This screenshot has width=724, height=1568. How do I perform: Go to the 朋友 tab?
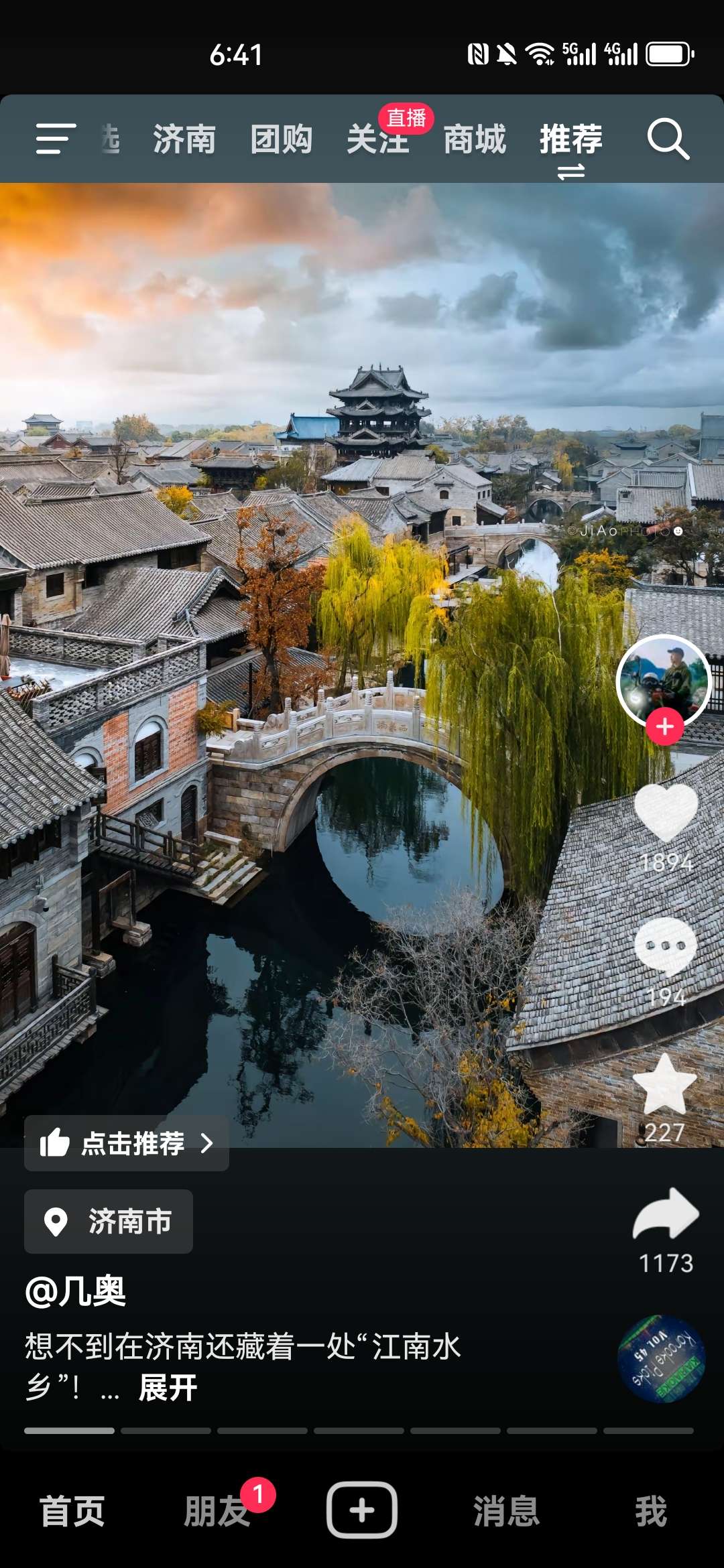pos(217,1512)
